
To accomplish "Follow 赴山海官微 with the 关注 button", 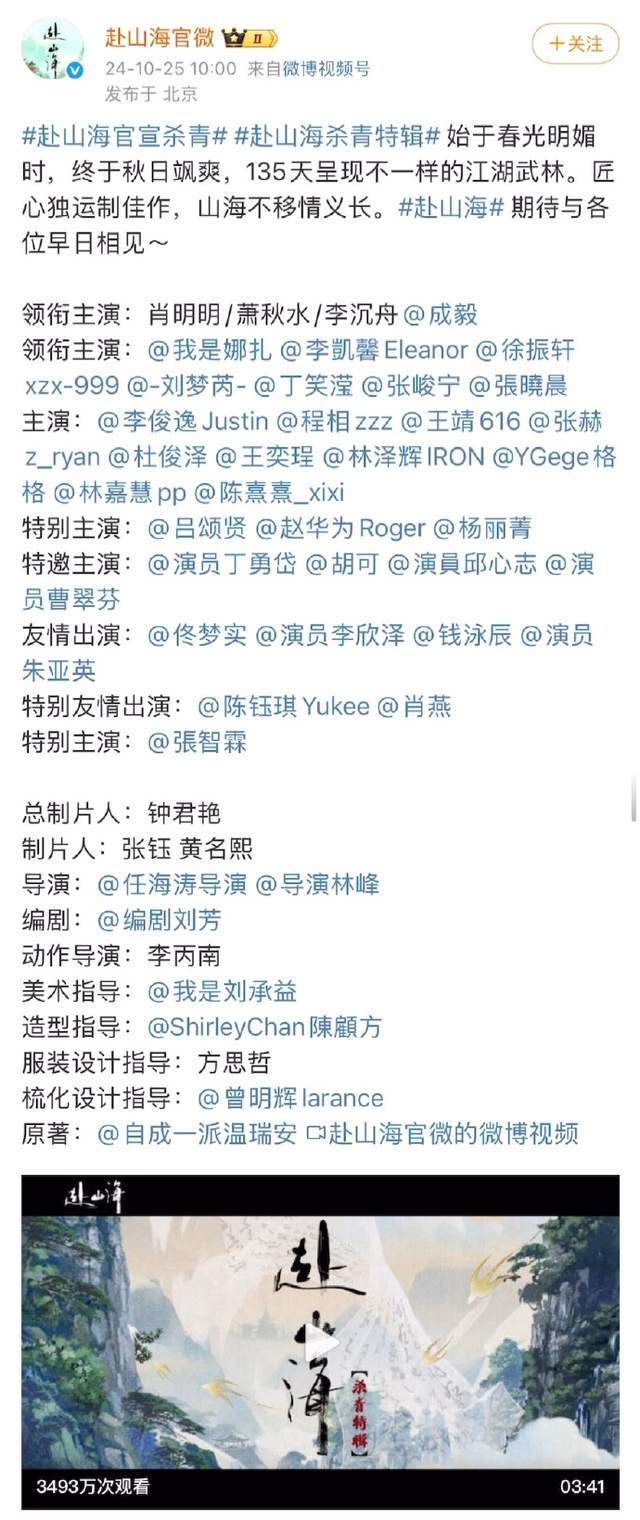I will (575, 44).
